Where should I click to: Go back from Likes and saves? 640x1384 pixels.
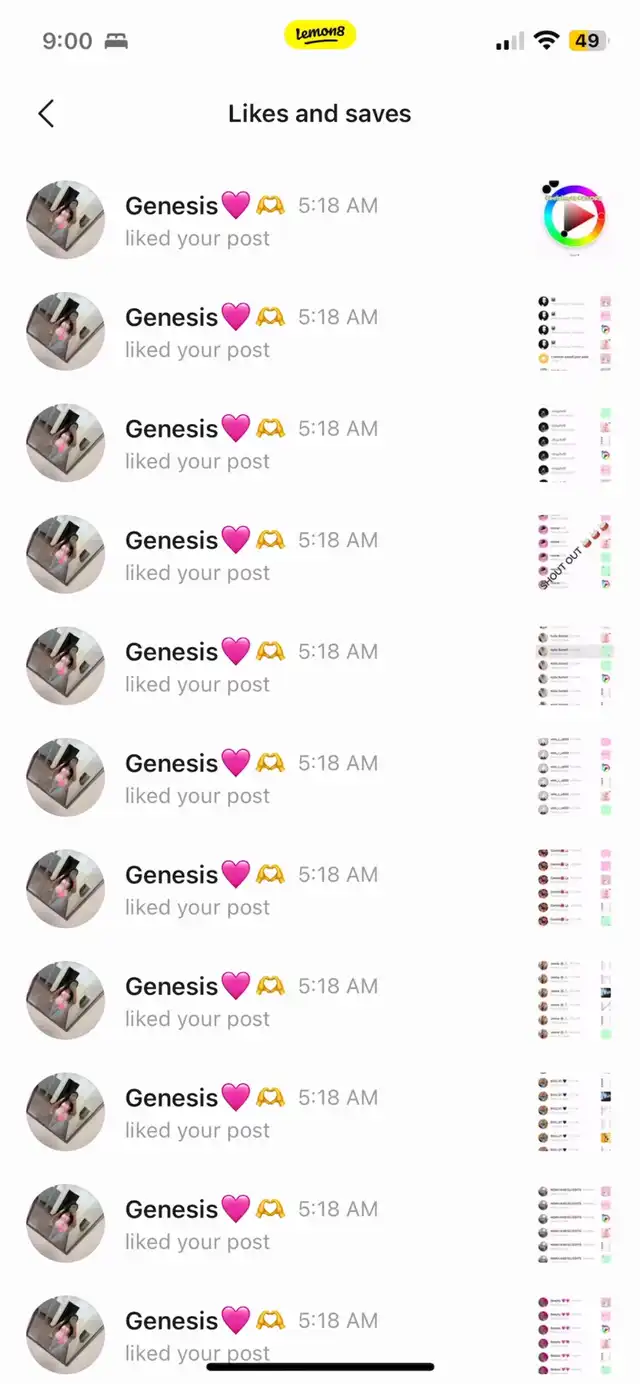[x=46, y=114]
